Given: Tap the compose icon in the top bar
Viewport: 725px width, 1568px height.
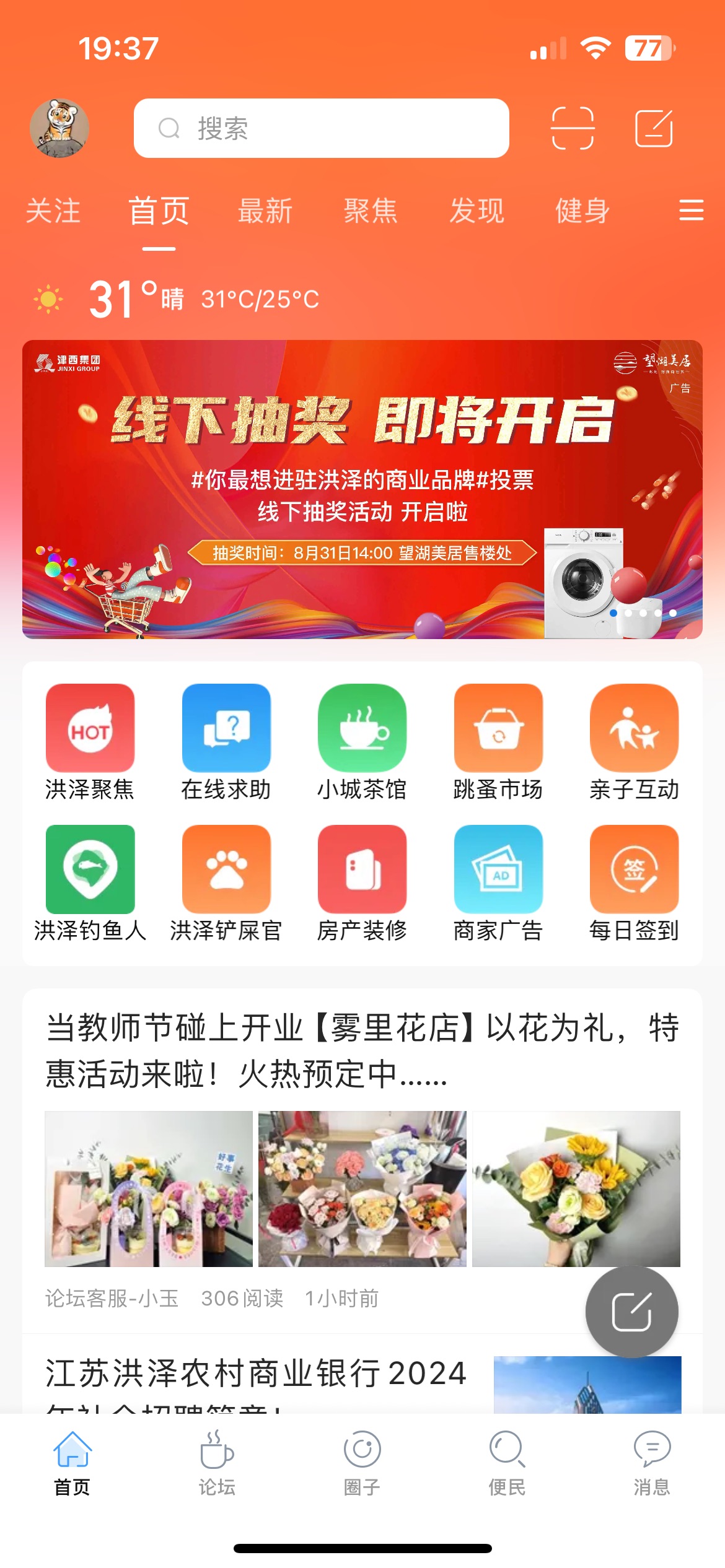Looking at the screenshot, I should (x=654, y=128).
